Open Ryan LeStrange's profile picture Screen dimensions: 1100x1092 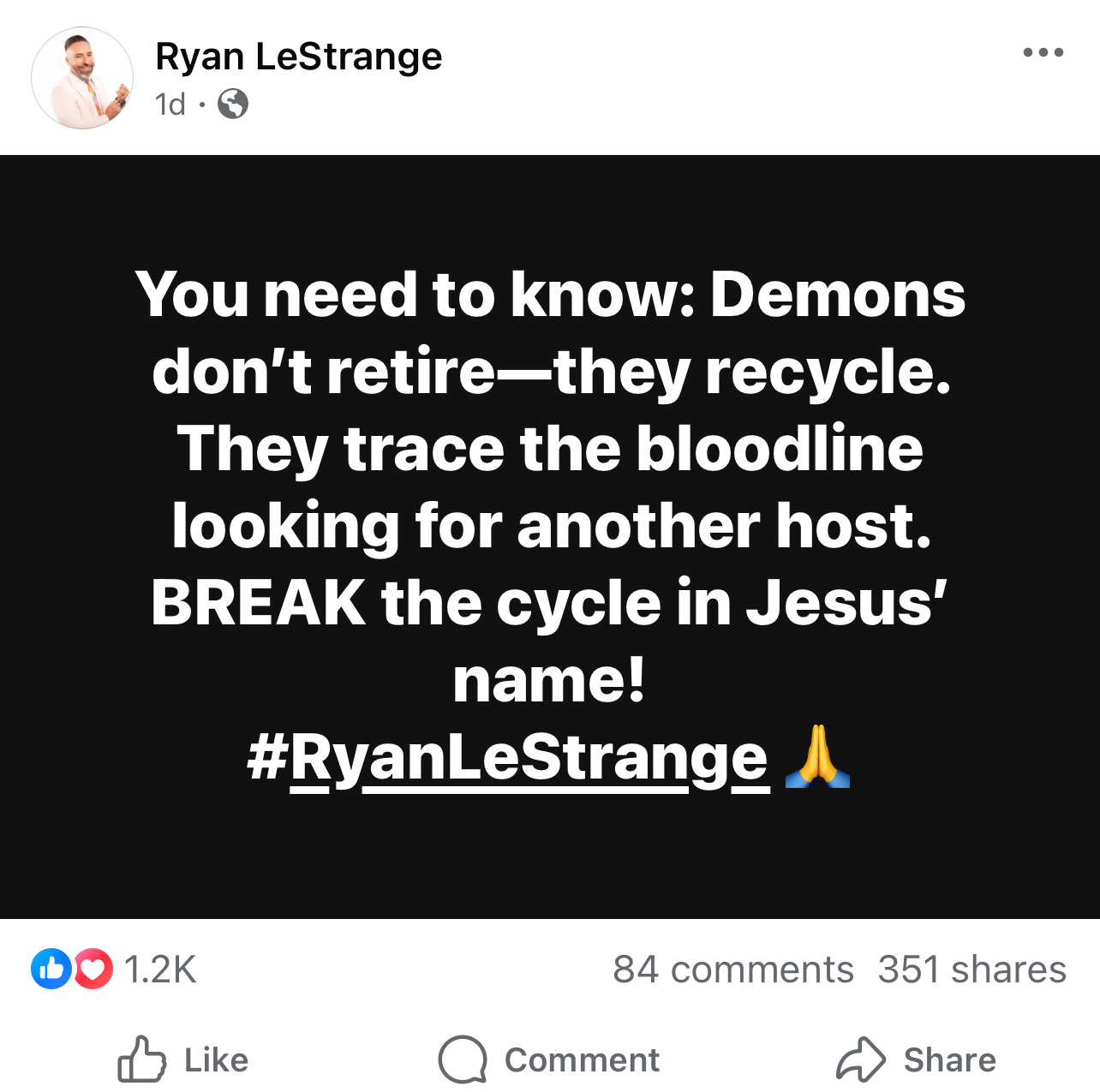[x=82, y=78]
